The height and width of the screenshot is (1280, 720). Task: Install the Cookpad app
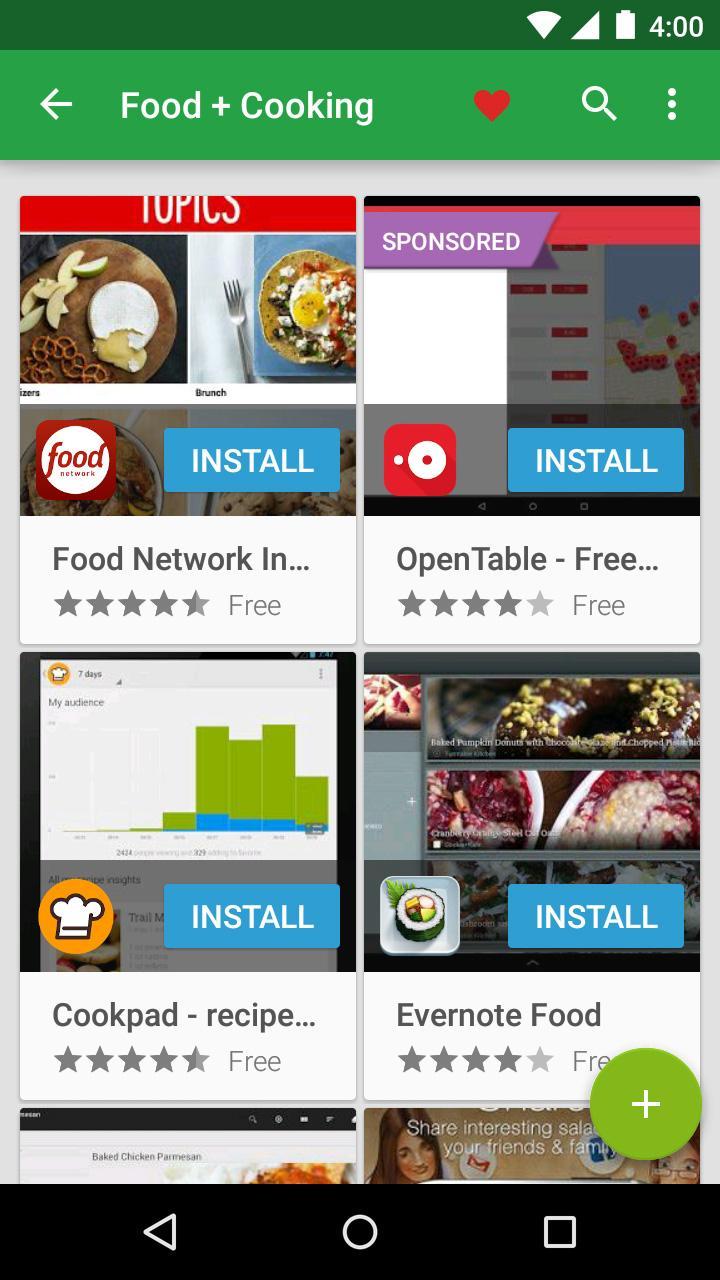(252, 916)
